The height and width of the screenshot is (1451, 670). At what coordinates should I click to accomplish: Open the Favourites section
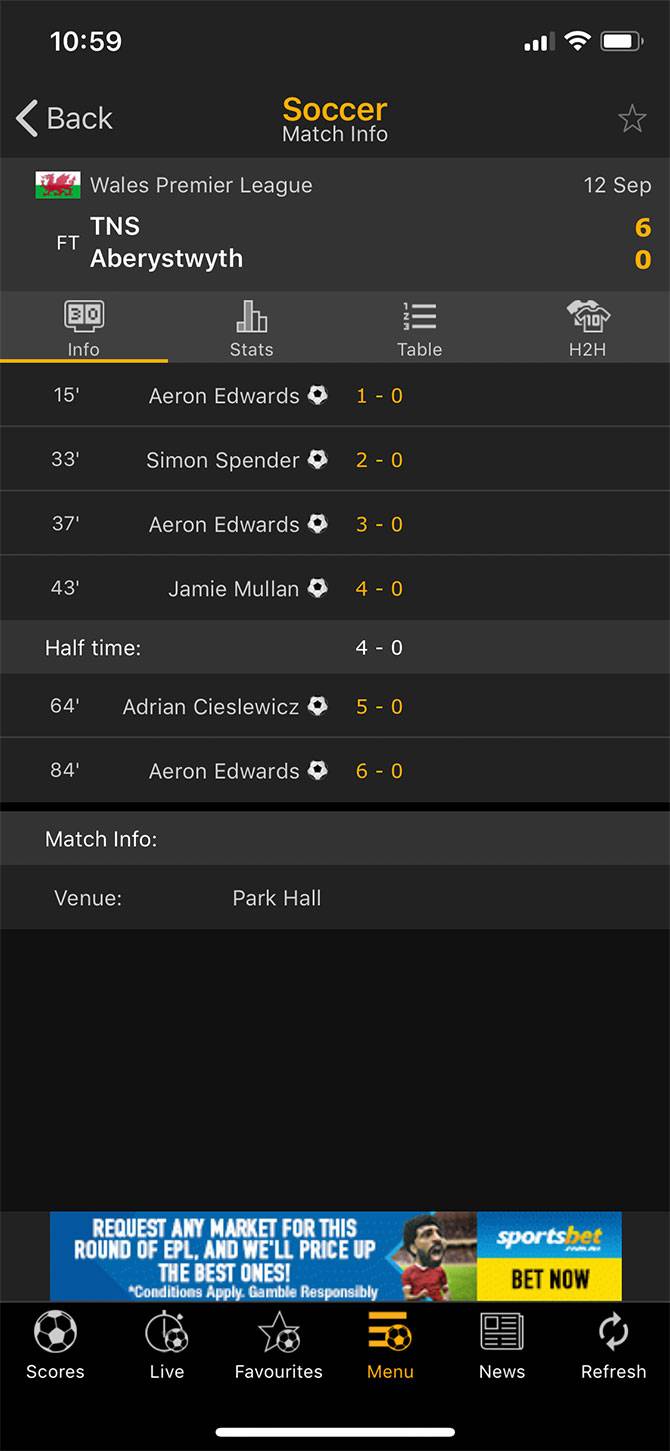click(x=279, y=1346)
